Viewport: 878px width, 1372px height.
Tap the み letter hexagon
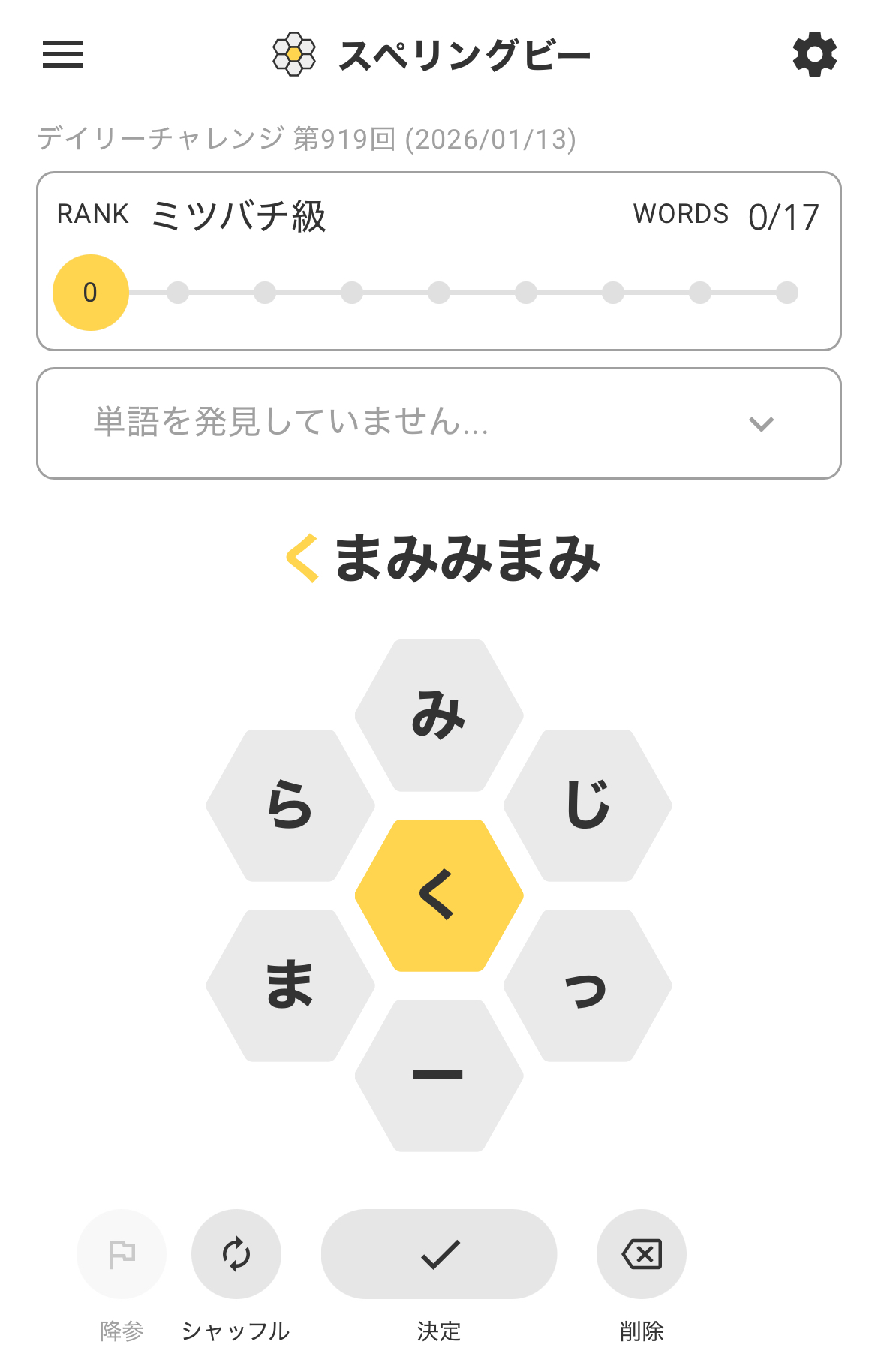coord(439,715)
